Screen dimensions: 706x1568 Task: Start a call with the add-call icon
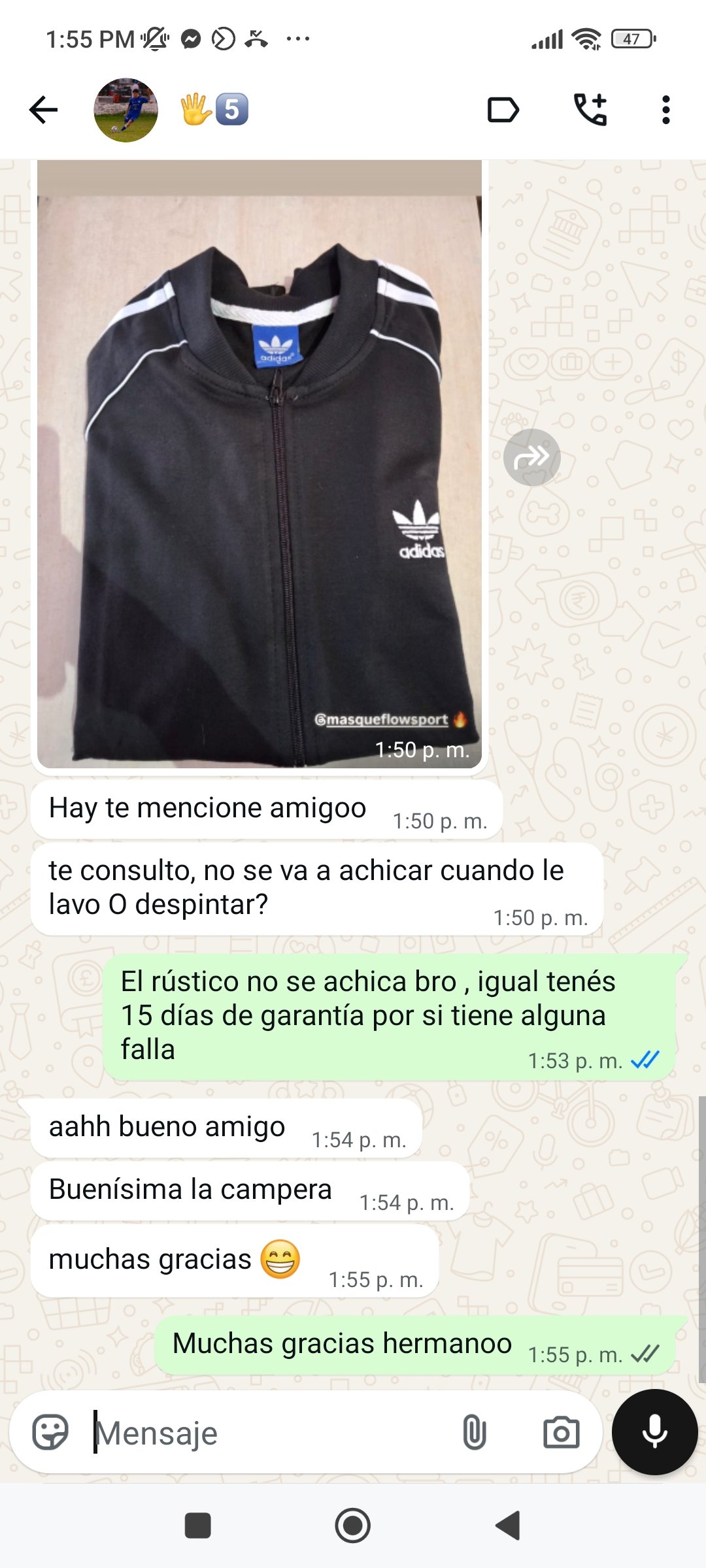coord(592,110)
